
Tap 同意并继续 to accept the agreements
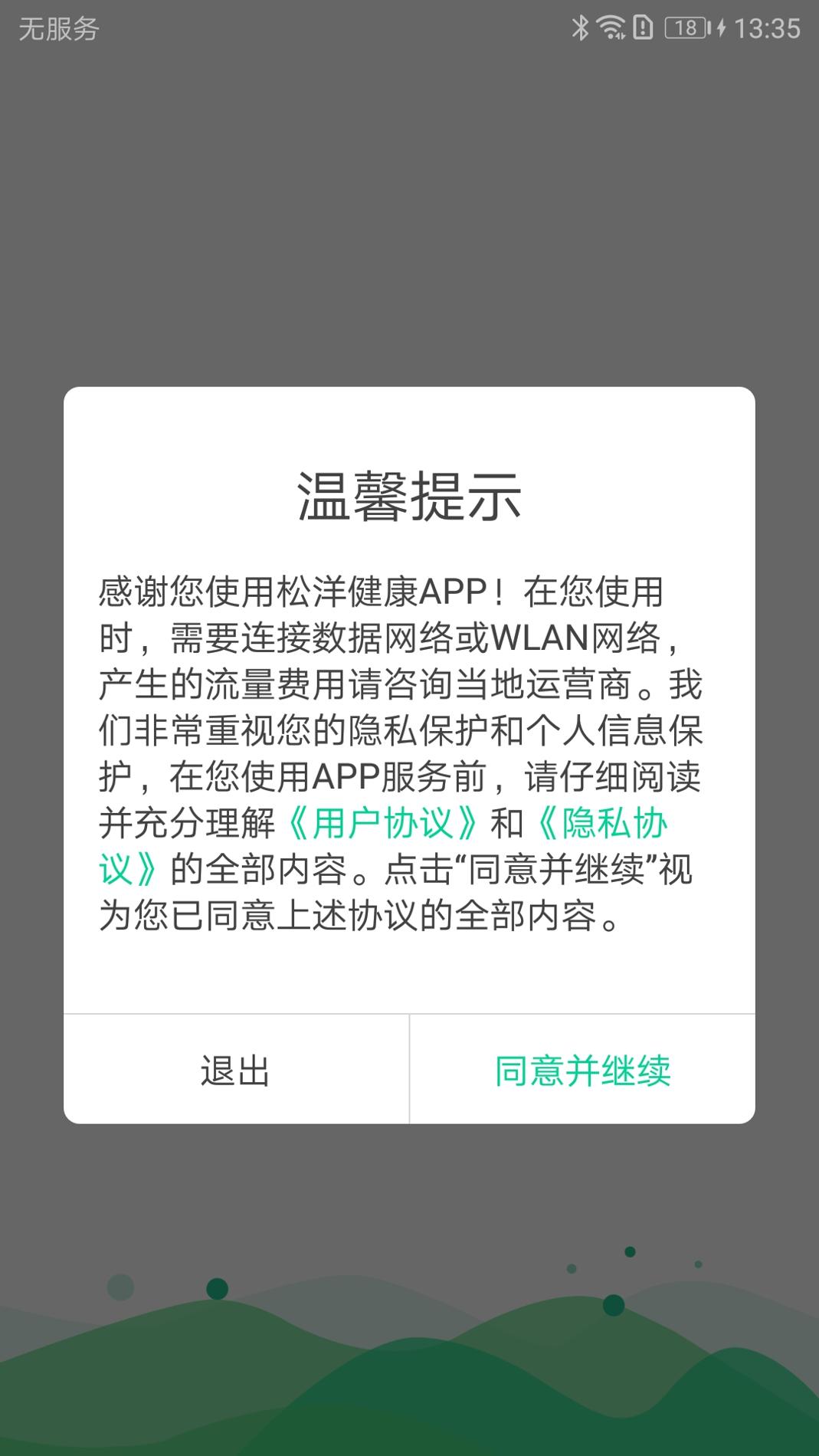coord(582,1070)
